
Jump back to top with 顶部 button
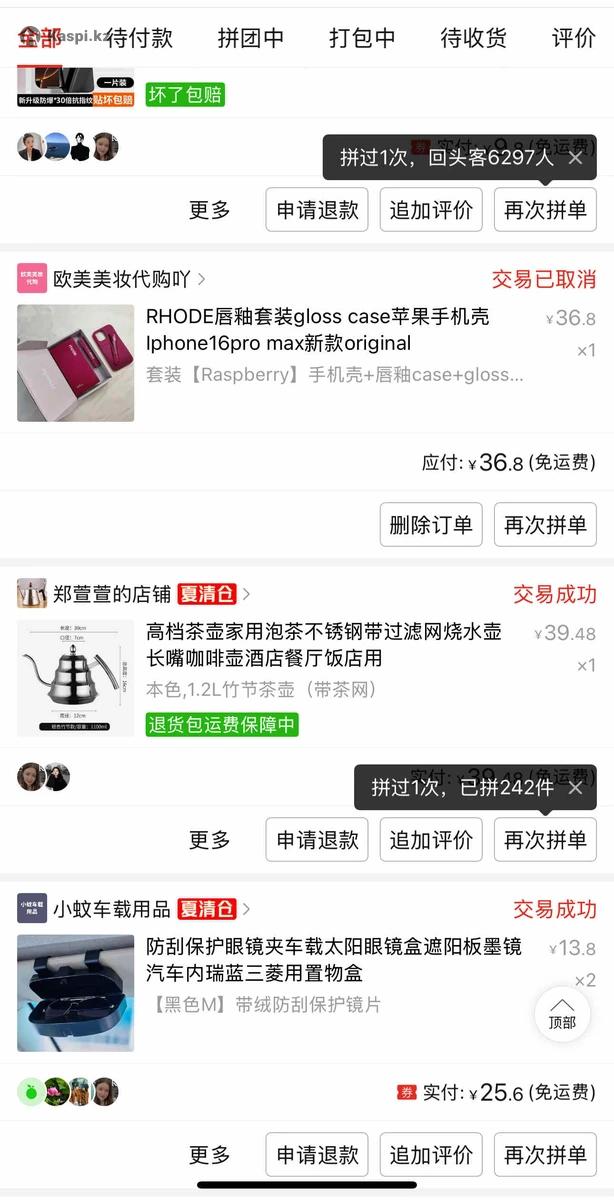pos(562,1014)
